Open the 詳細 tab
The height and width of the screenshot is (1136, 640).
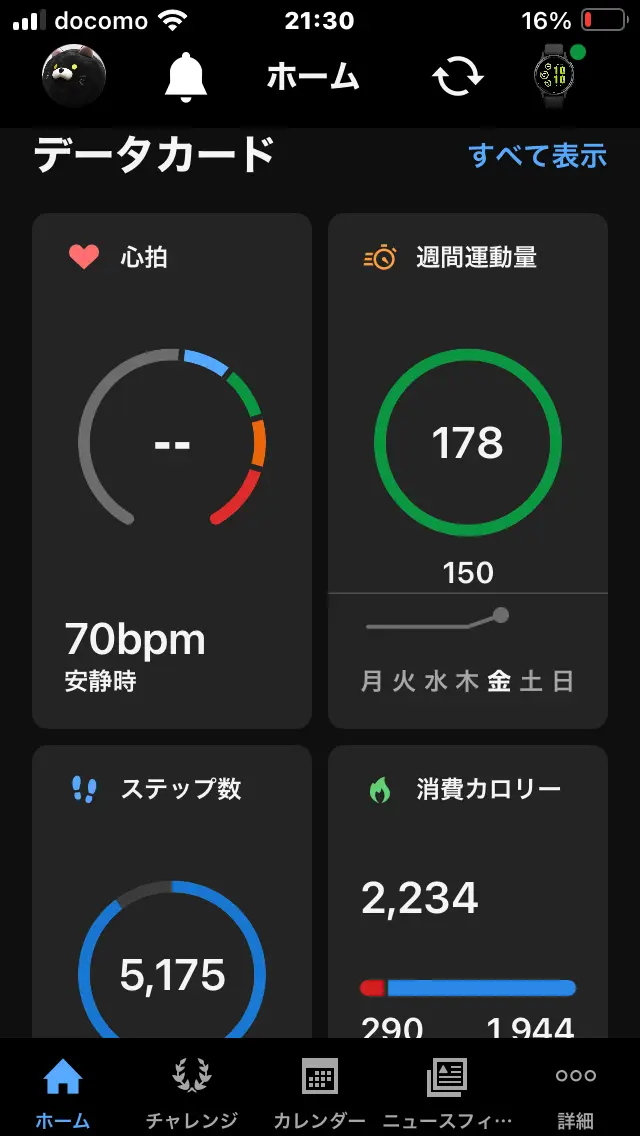(575, 1092)
